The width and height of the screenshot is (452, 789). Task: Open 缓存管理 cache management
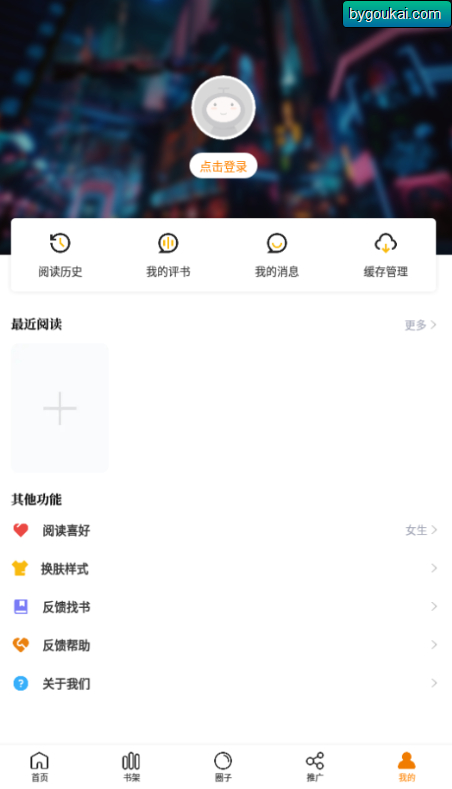coord(386,255)
